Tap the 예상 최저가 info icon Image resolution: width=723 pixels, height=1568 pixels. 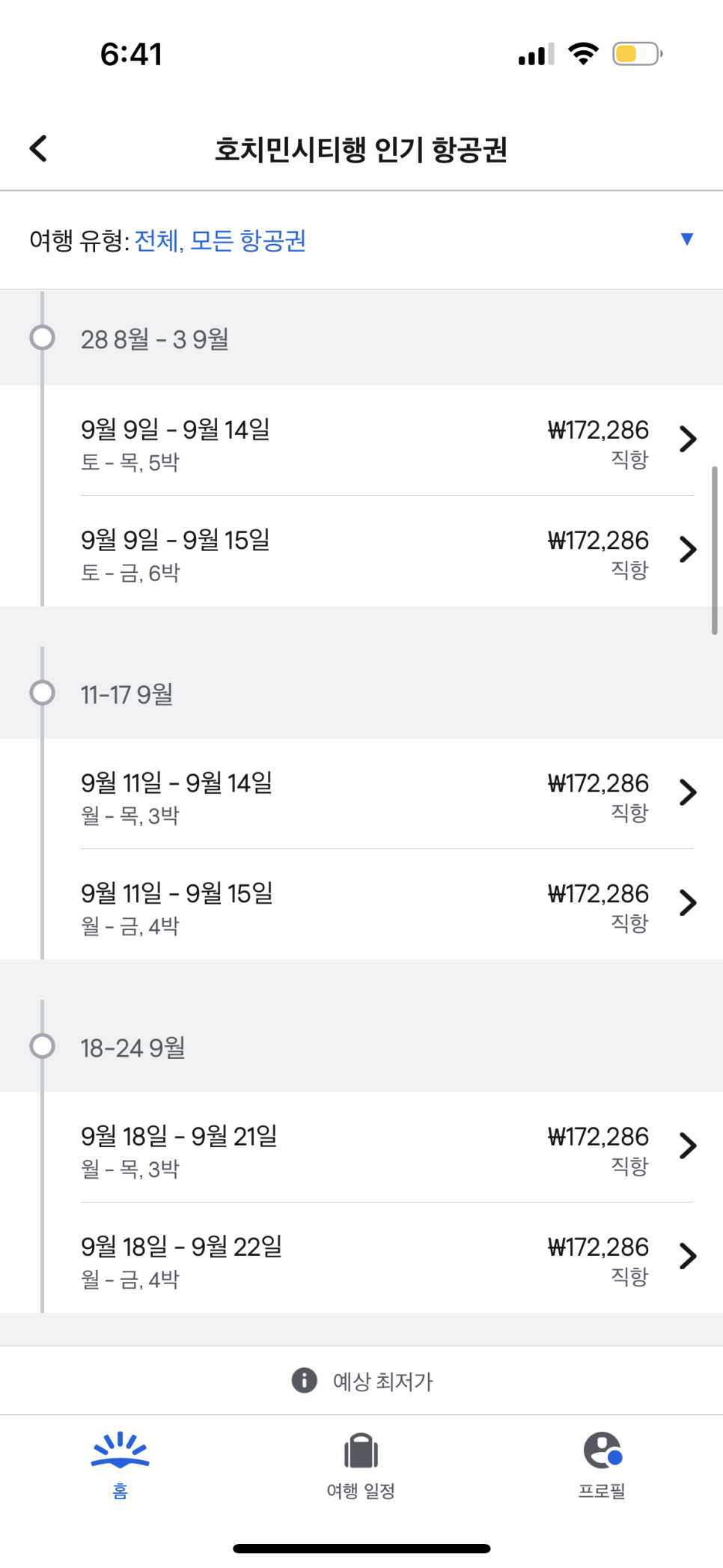pos(304,1380)
